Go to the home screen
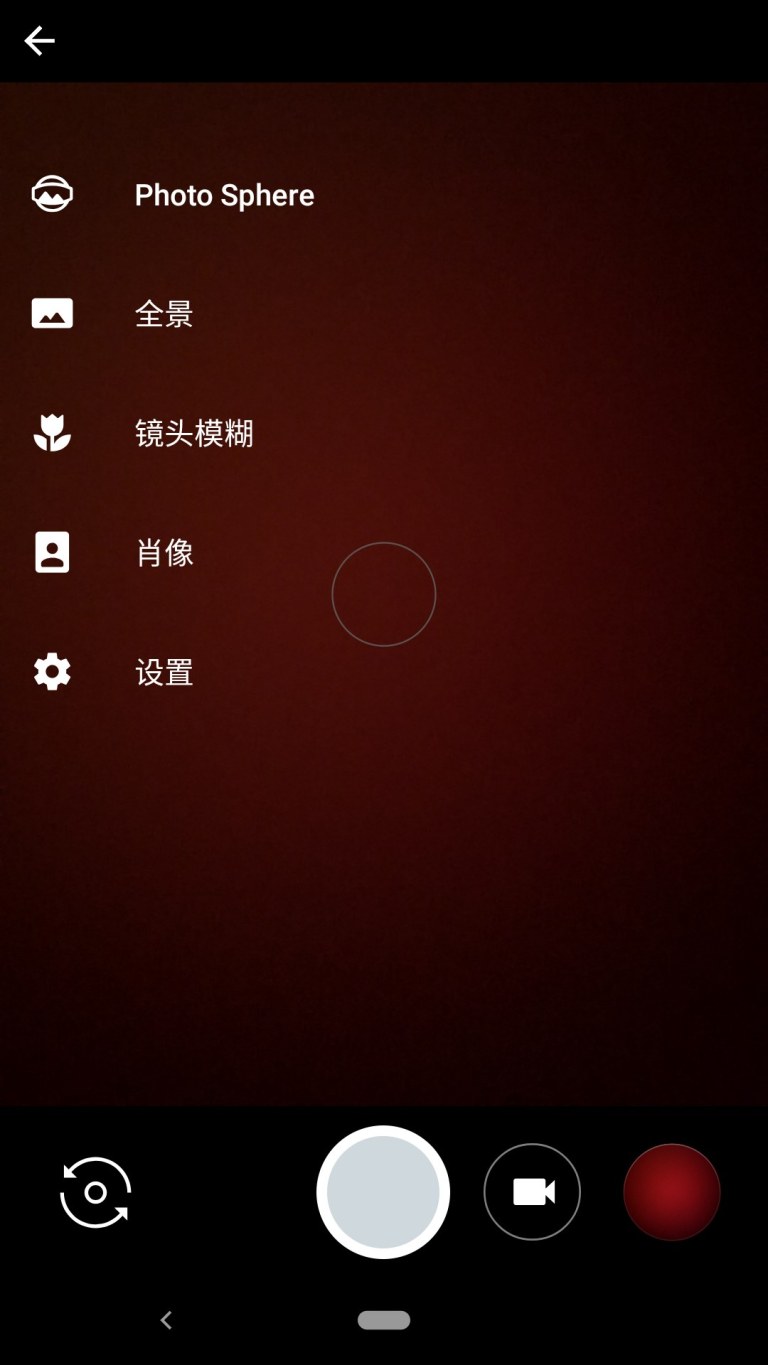 point(384,1320)
